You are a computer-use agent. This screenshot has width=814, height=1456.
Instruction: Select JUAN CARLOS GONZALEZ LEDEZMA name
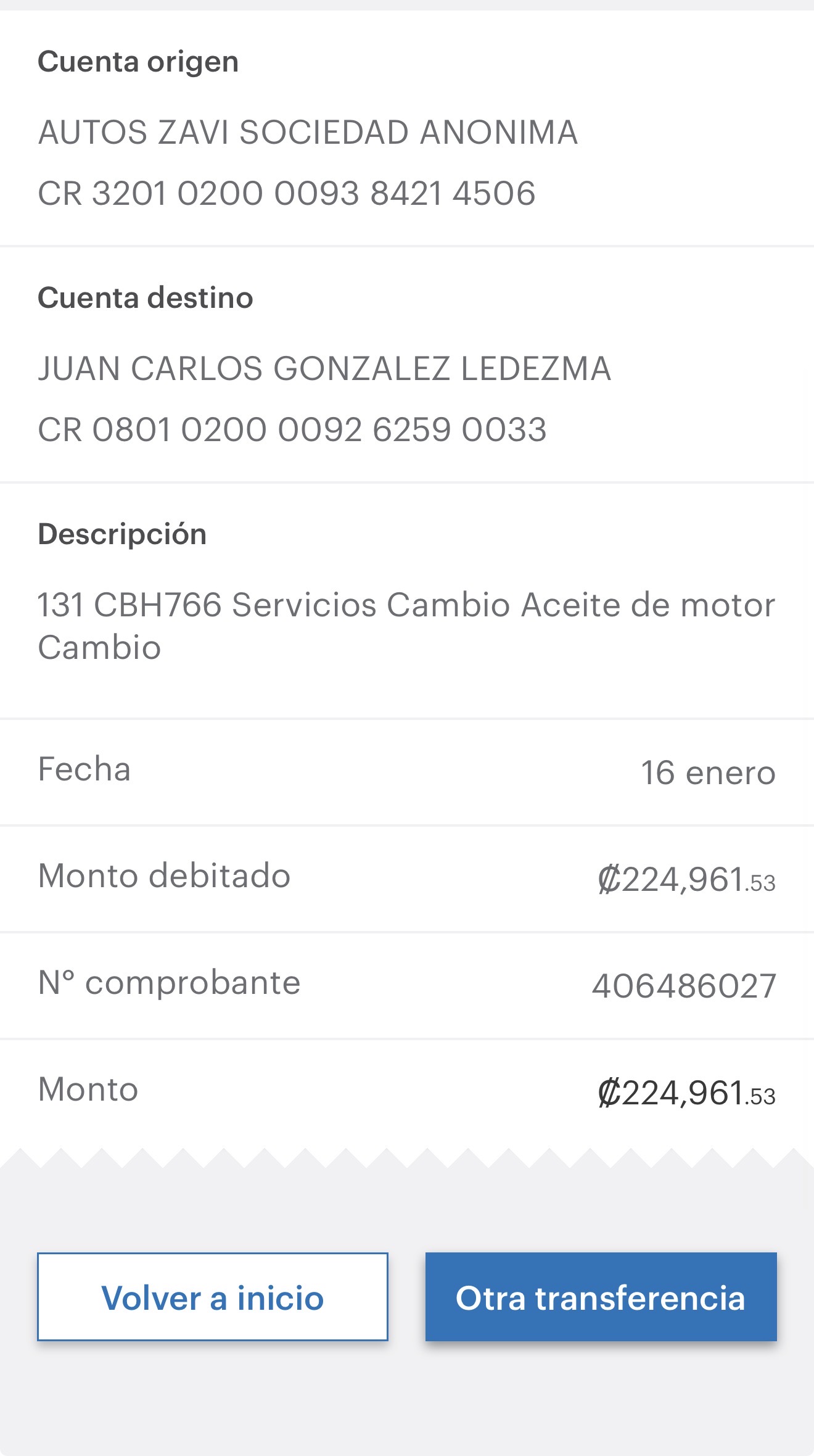click(x=324, y=370)
